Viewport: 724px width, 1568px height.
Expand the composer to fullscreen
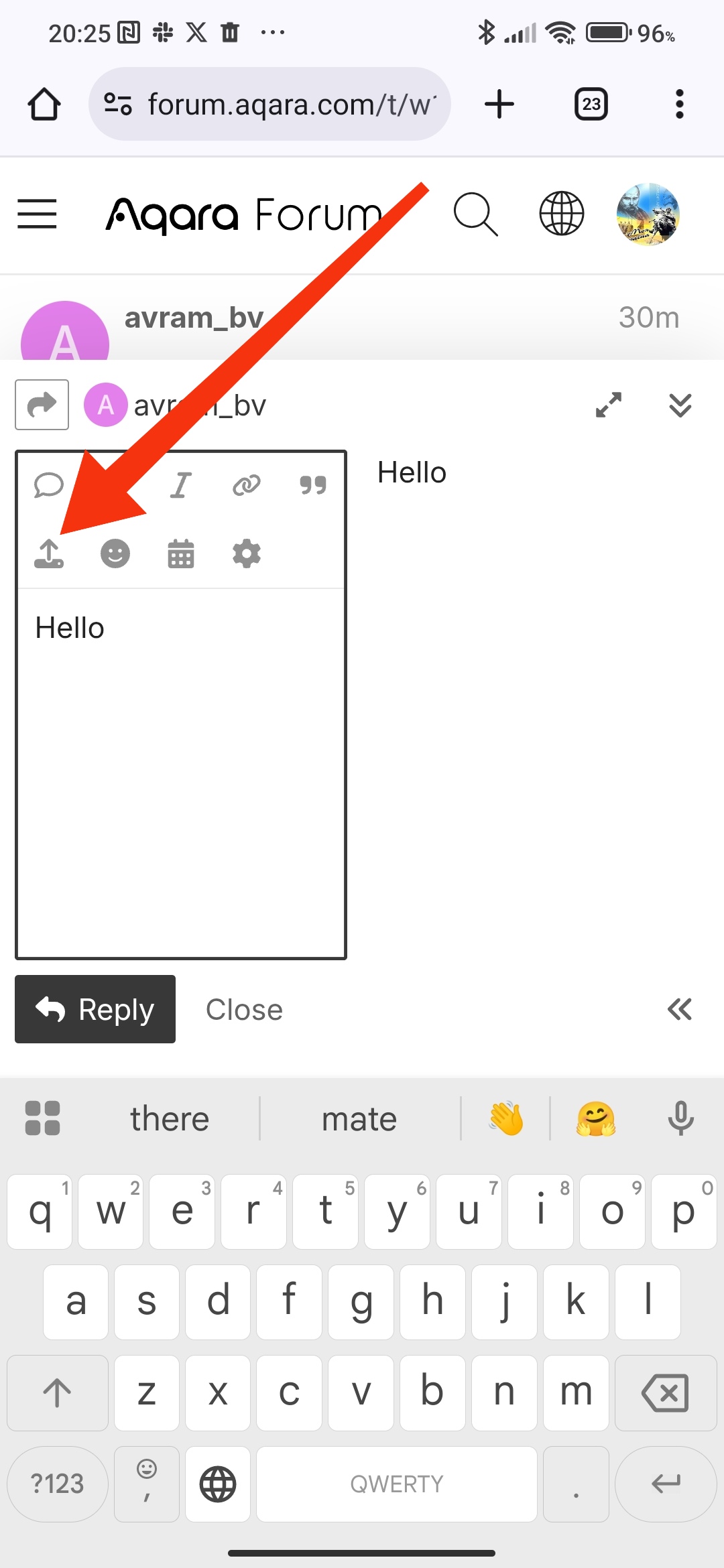pos(609,405)
